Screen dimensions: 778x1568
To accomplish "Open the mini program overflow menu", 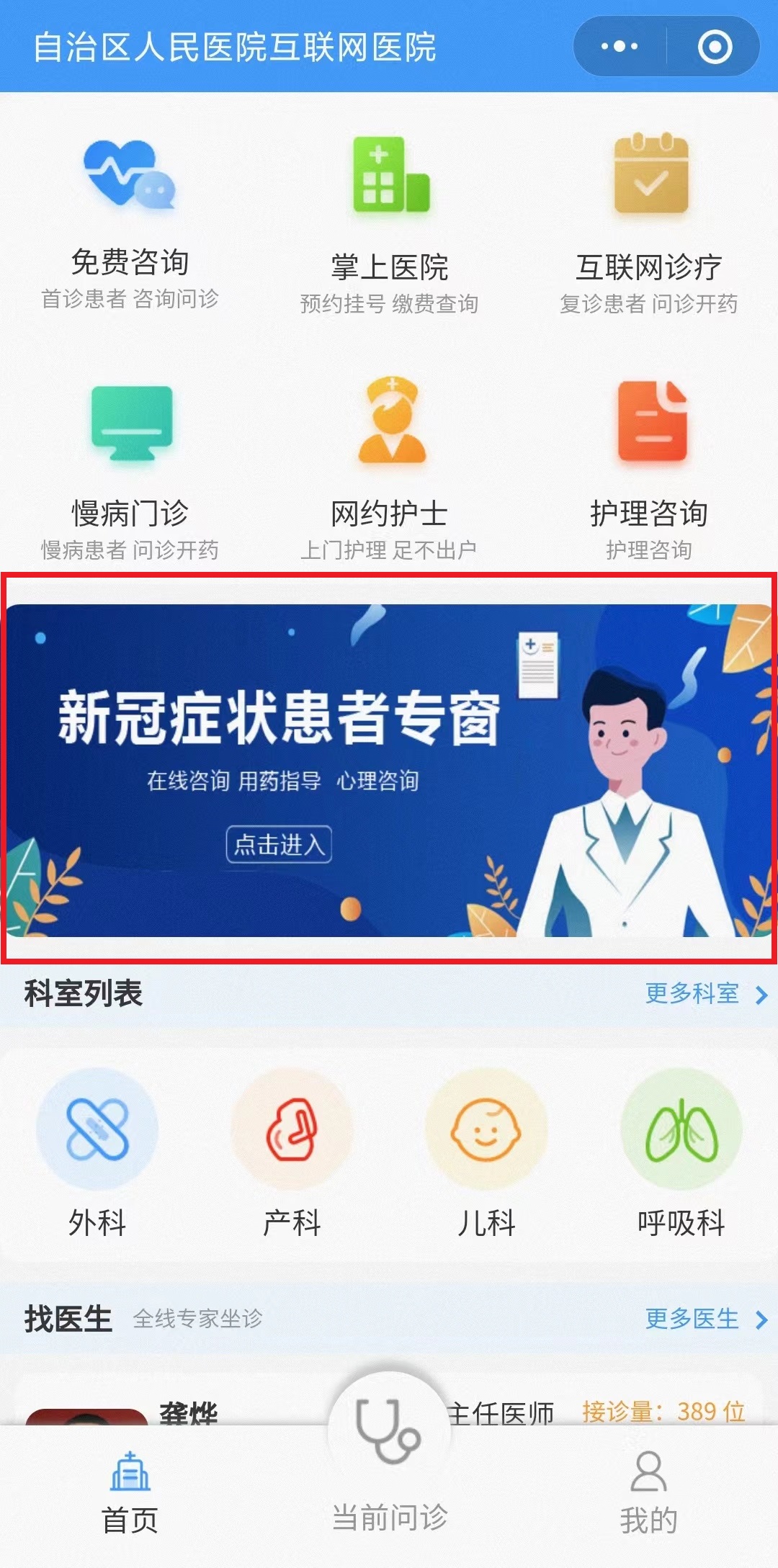I will coord(620,47).
